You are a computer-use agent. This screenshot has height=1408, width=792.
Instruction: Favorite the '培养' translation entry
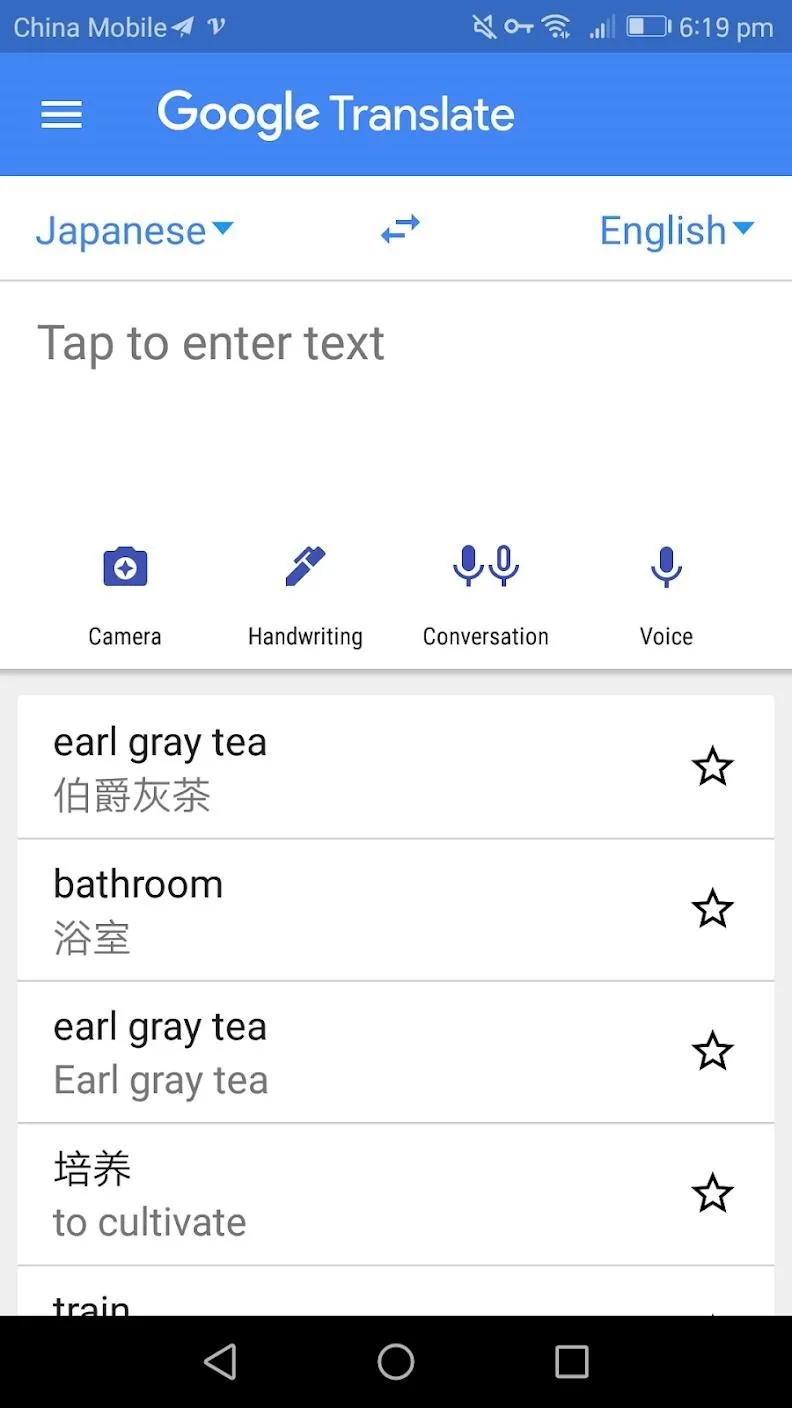[712, 1194]
